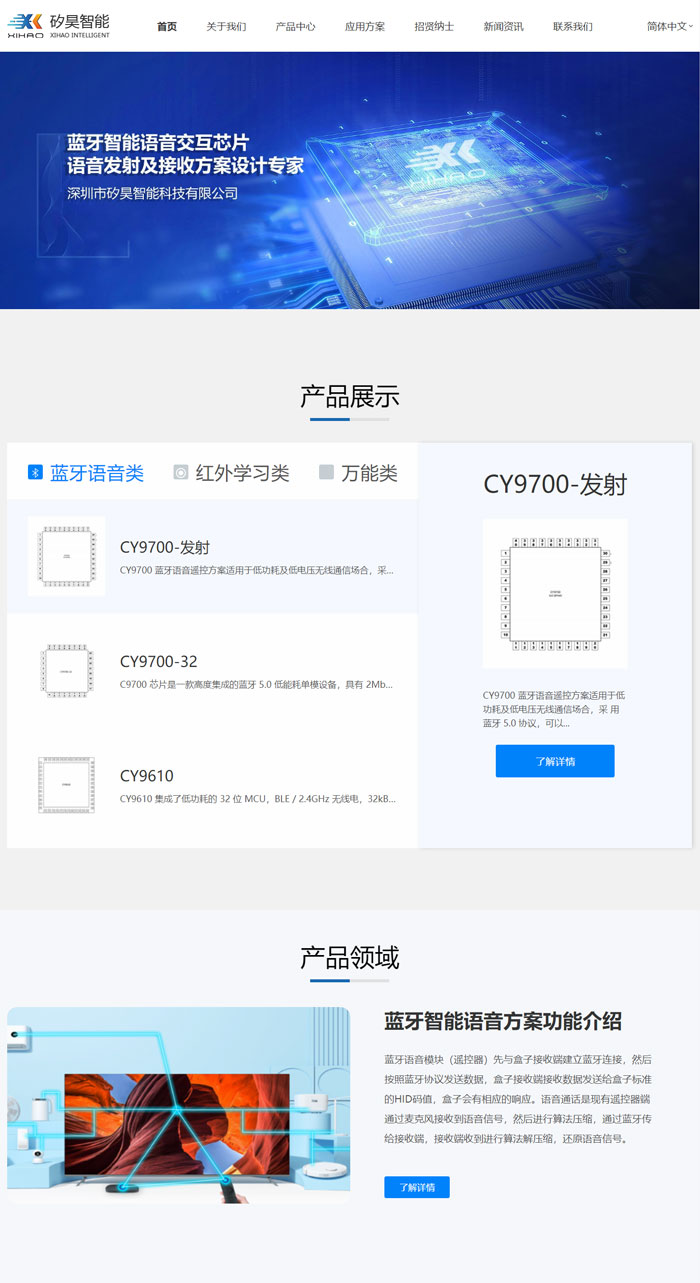Tap 了解详情 under 蓝牙智能语音方案功能介绍
Image resolution: width=700 pixels, height=1283 pixels.
[x=416, y=1187]
